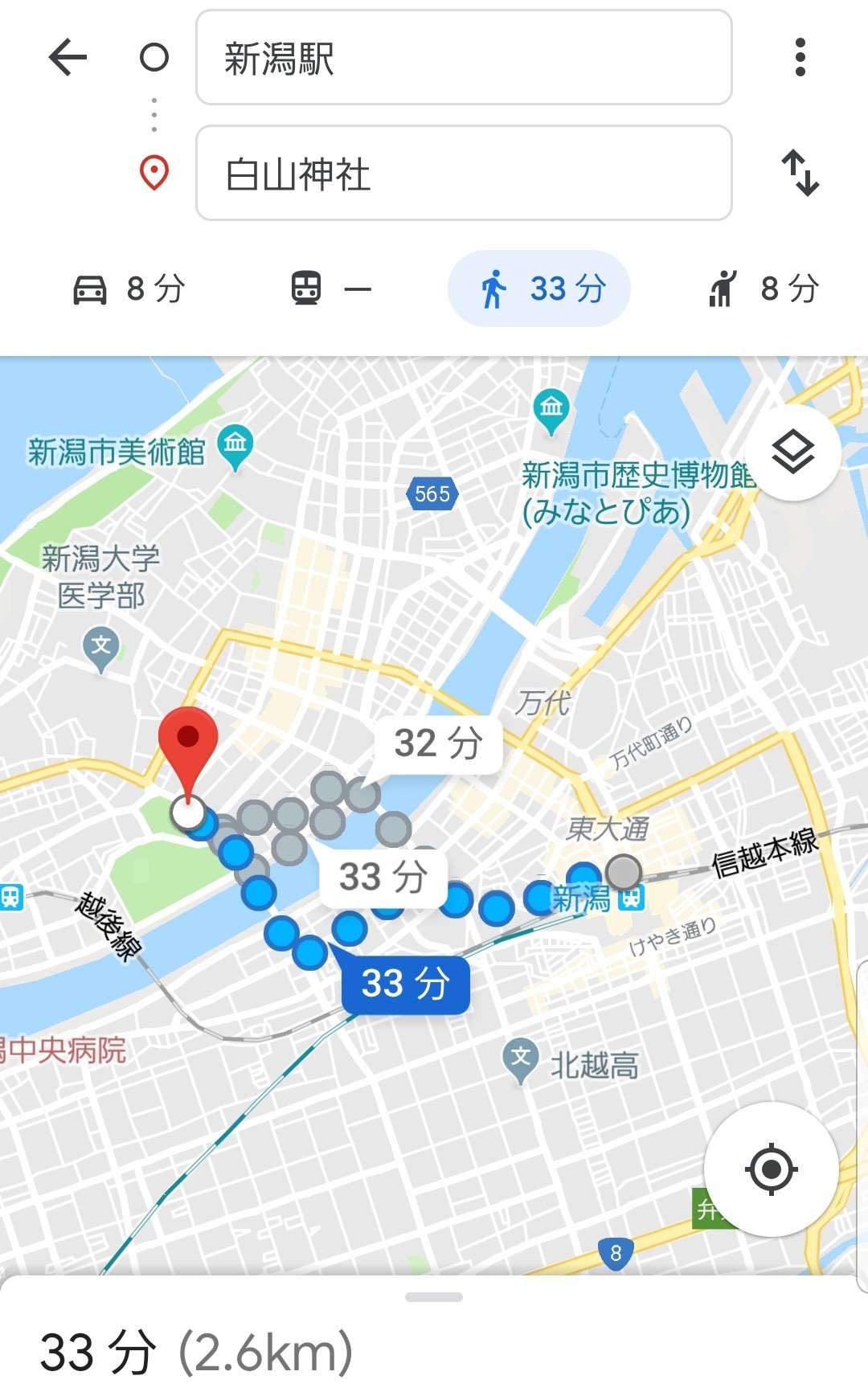The width and height of the screenshot is (868, 1400).
Task: Open the map layers button
Action: point(792,452)
